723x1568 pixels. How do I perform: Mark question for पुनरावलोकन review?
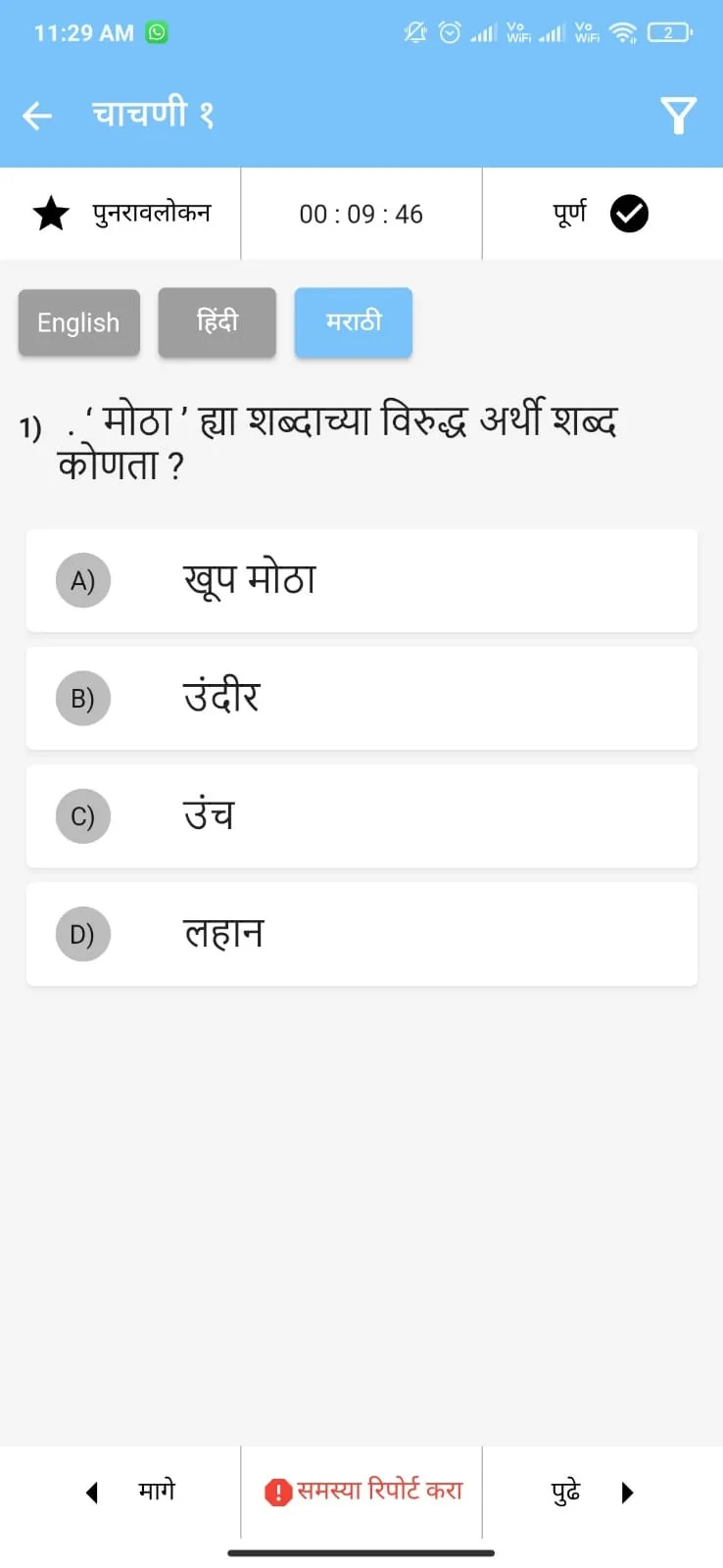[120, 214]
